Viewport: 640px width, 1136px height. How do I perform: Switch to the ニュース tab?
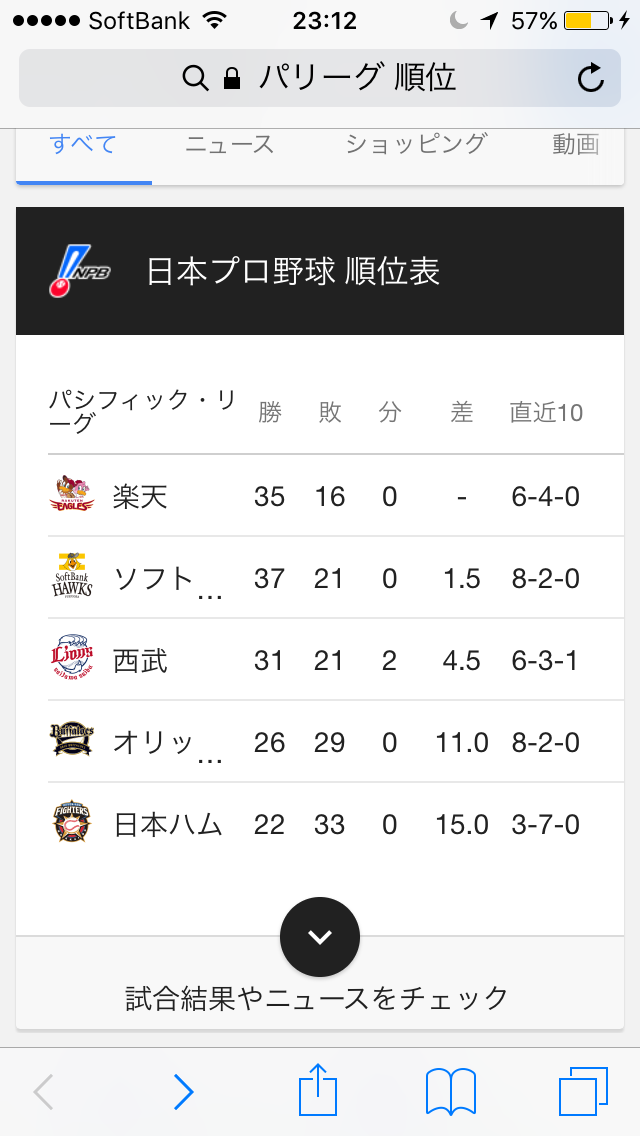tap(229, 144)
